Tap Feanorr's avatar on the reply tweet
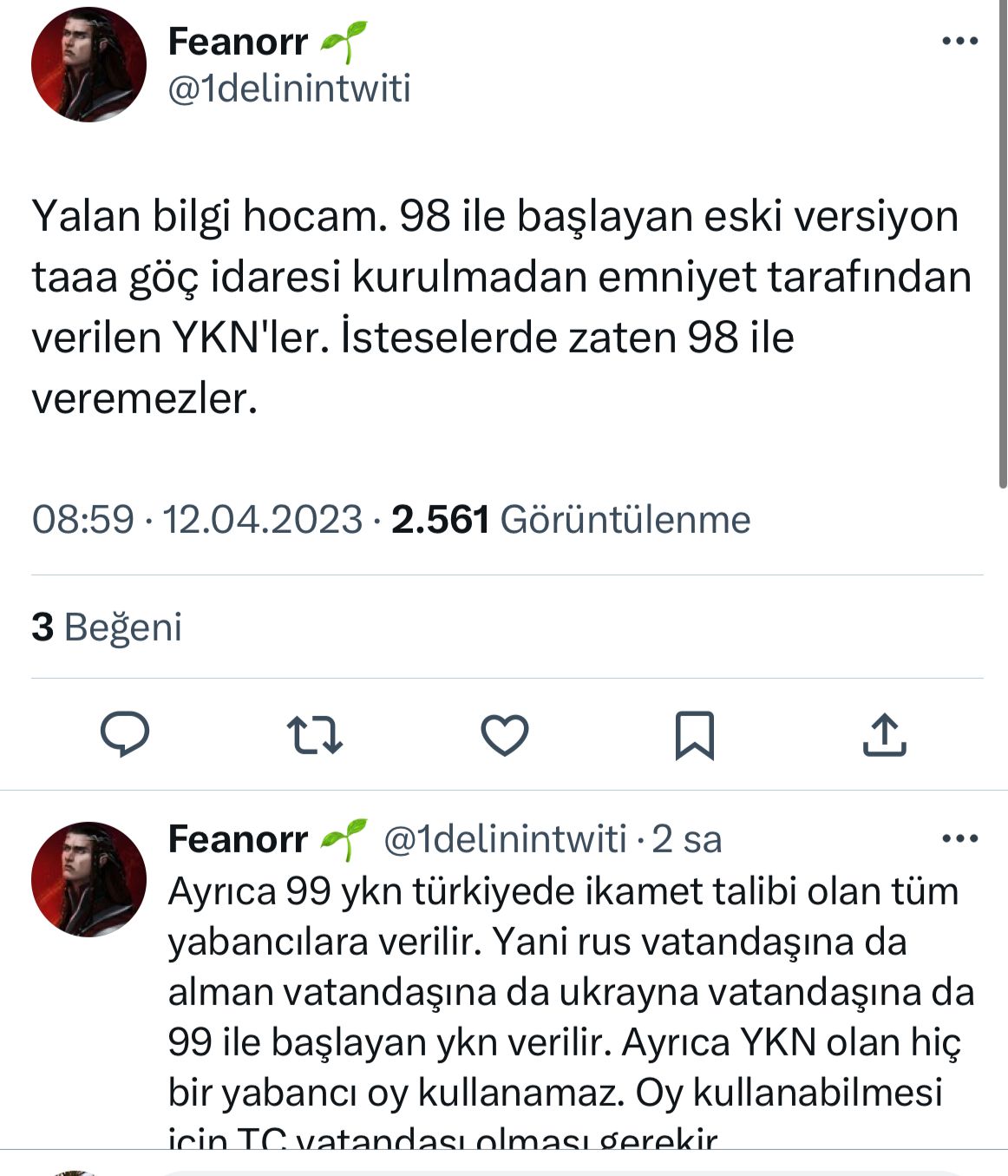1008x1176 pixels. pyautogui.click(x=88, y=878)
